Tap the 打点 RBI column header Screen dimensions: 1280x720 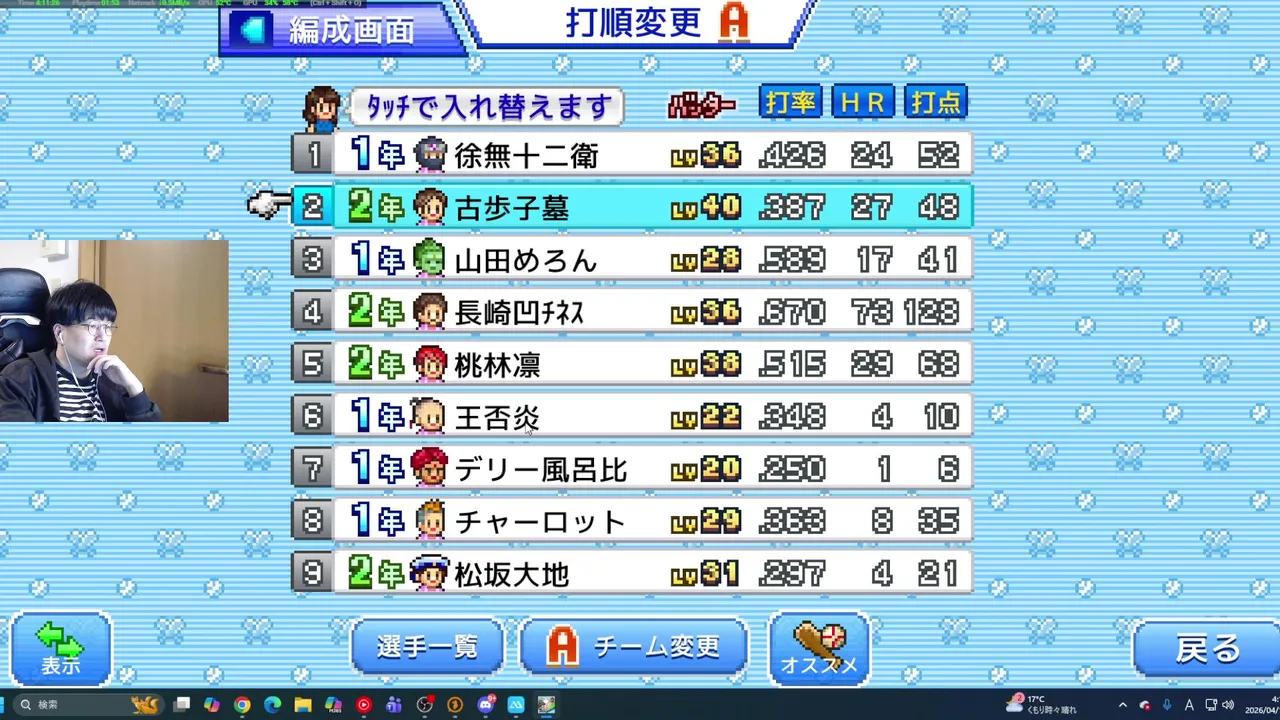[936, 103]
